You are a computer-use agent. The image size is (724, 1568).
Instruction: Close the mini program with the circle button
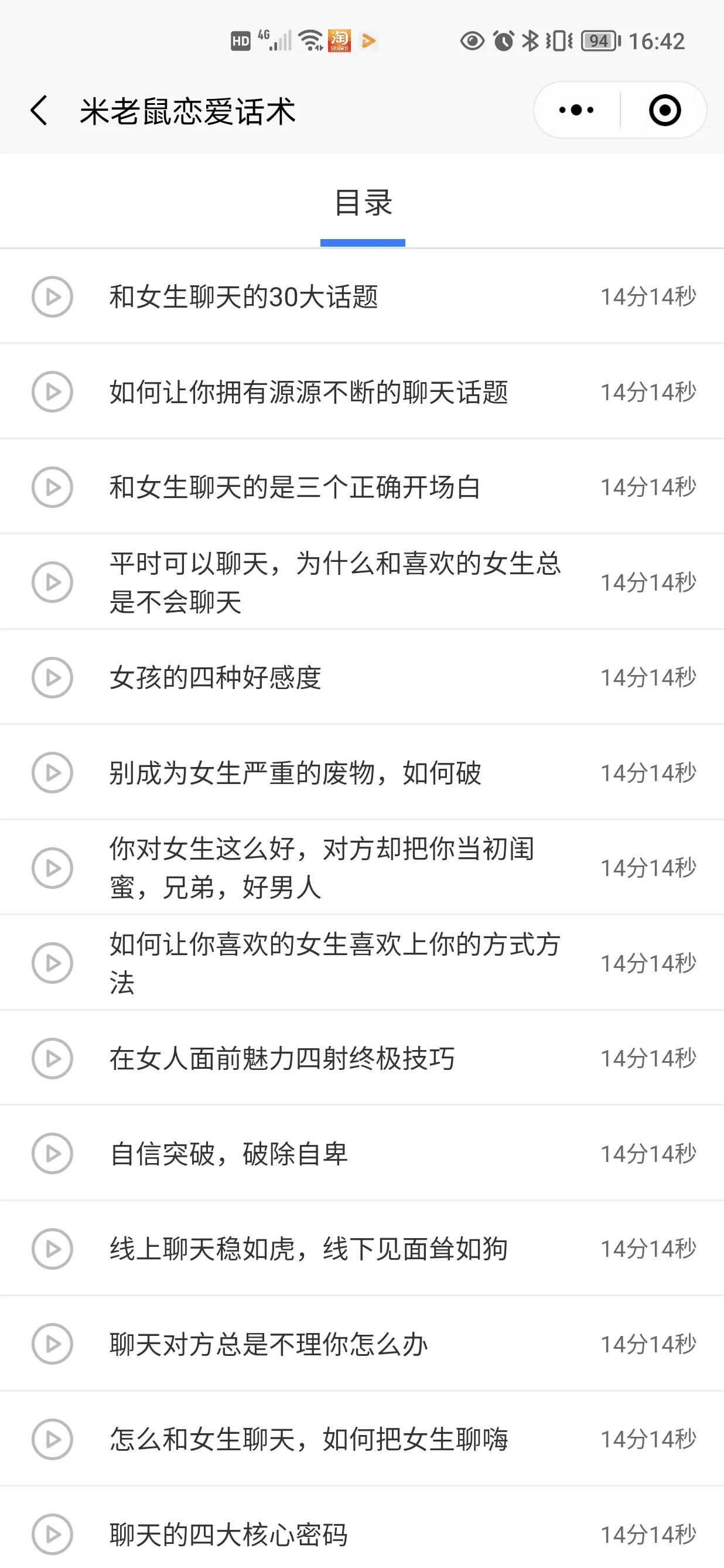coord(664,110)
